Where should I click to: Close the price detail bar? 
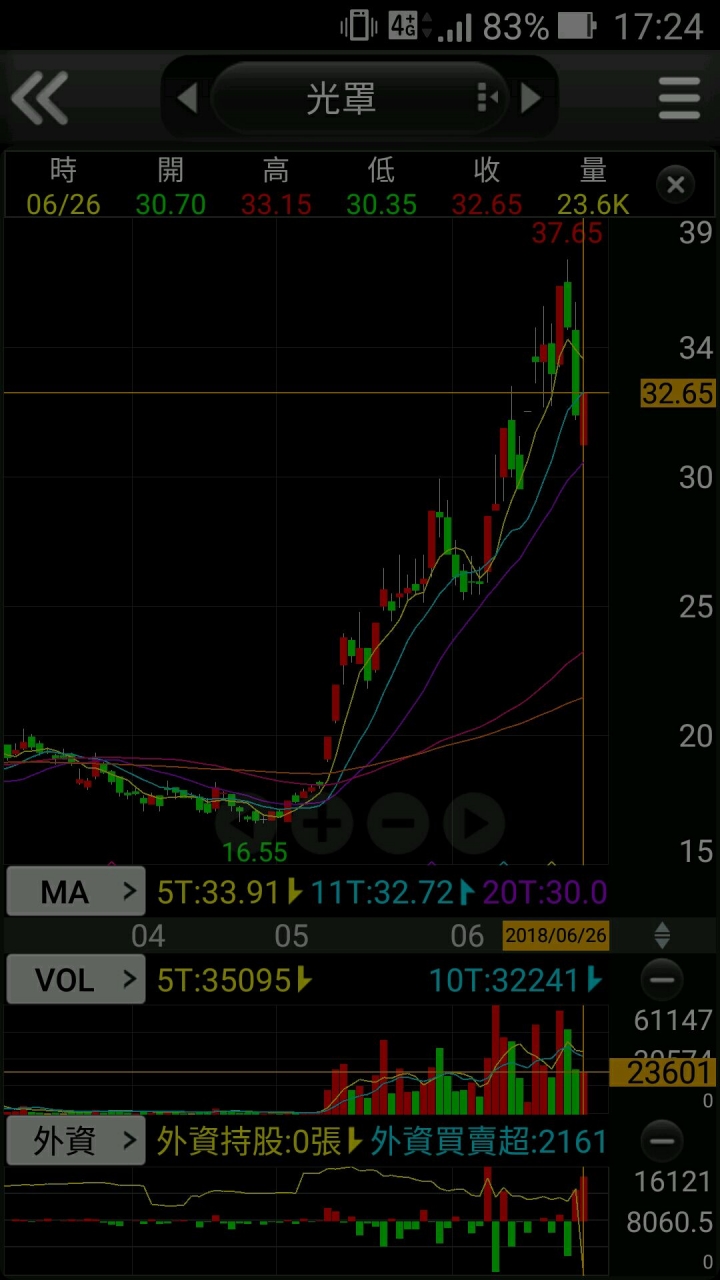(676, 184)
